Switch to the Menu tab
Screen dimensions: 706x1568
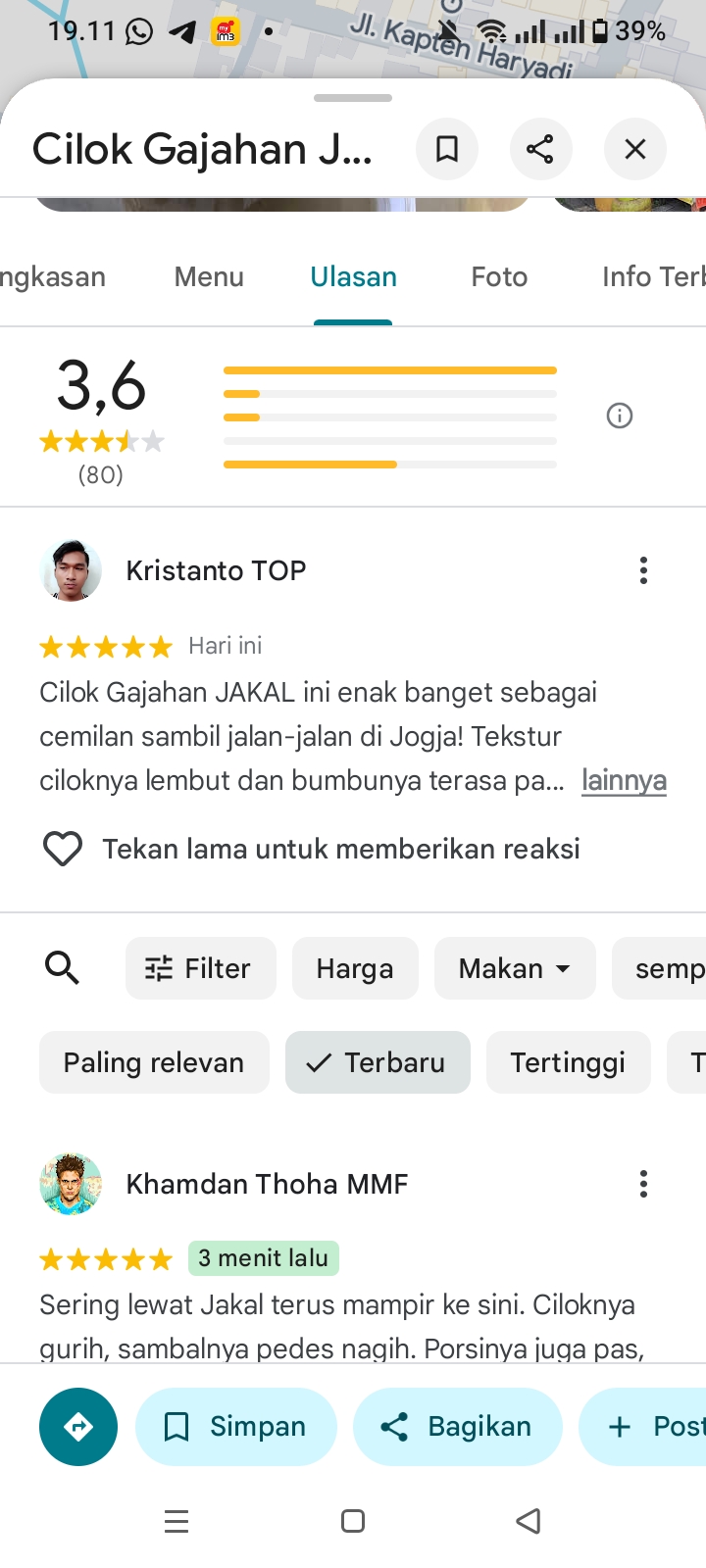(x=209, y=277)
